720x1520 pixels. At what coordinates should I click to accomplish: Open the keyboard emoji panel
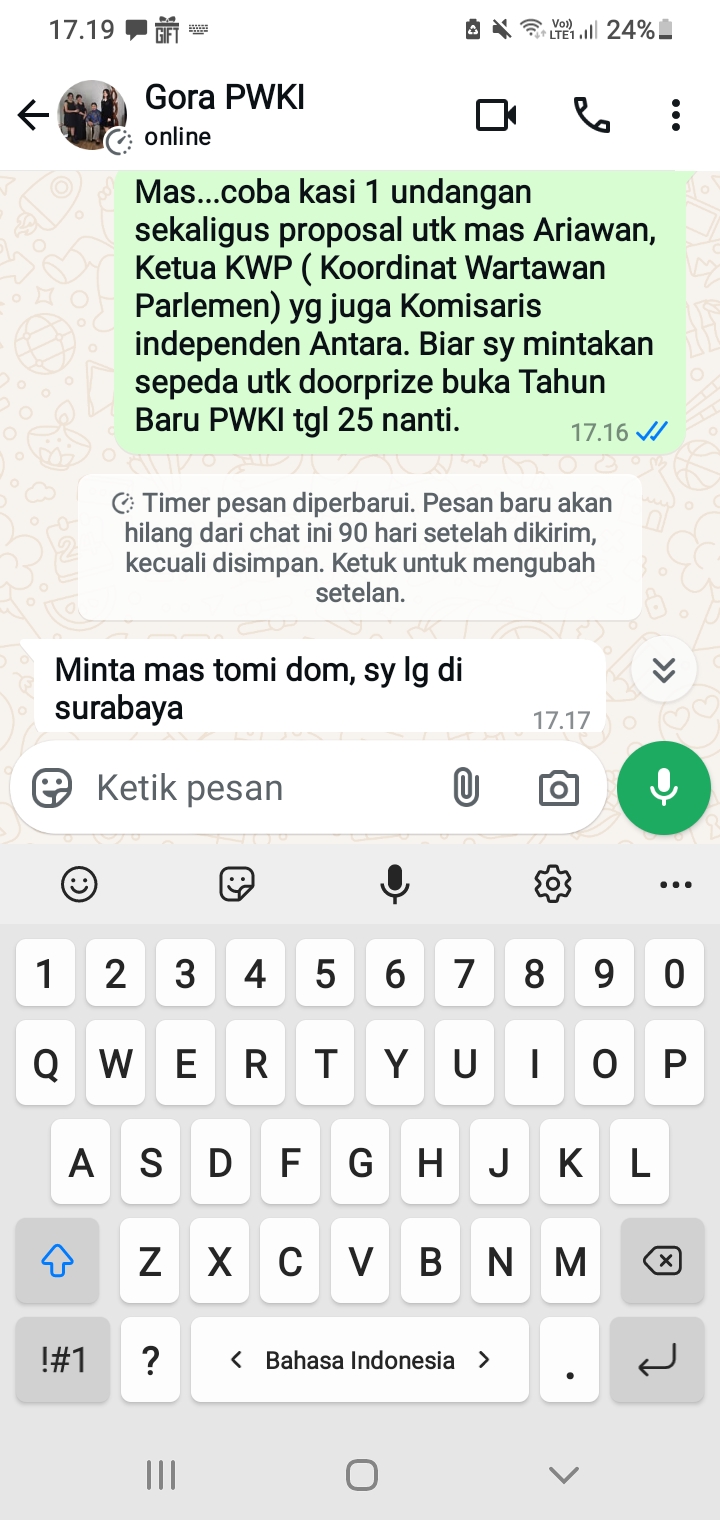79,884
